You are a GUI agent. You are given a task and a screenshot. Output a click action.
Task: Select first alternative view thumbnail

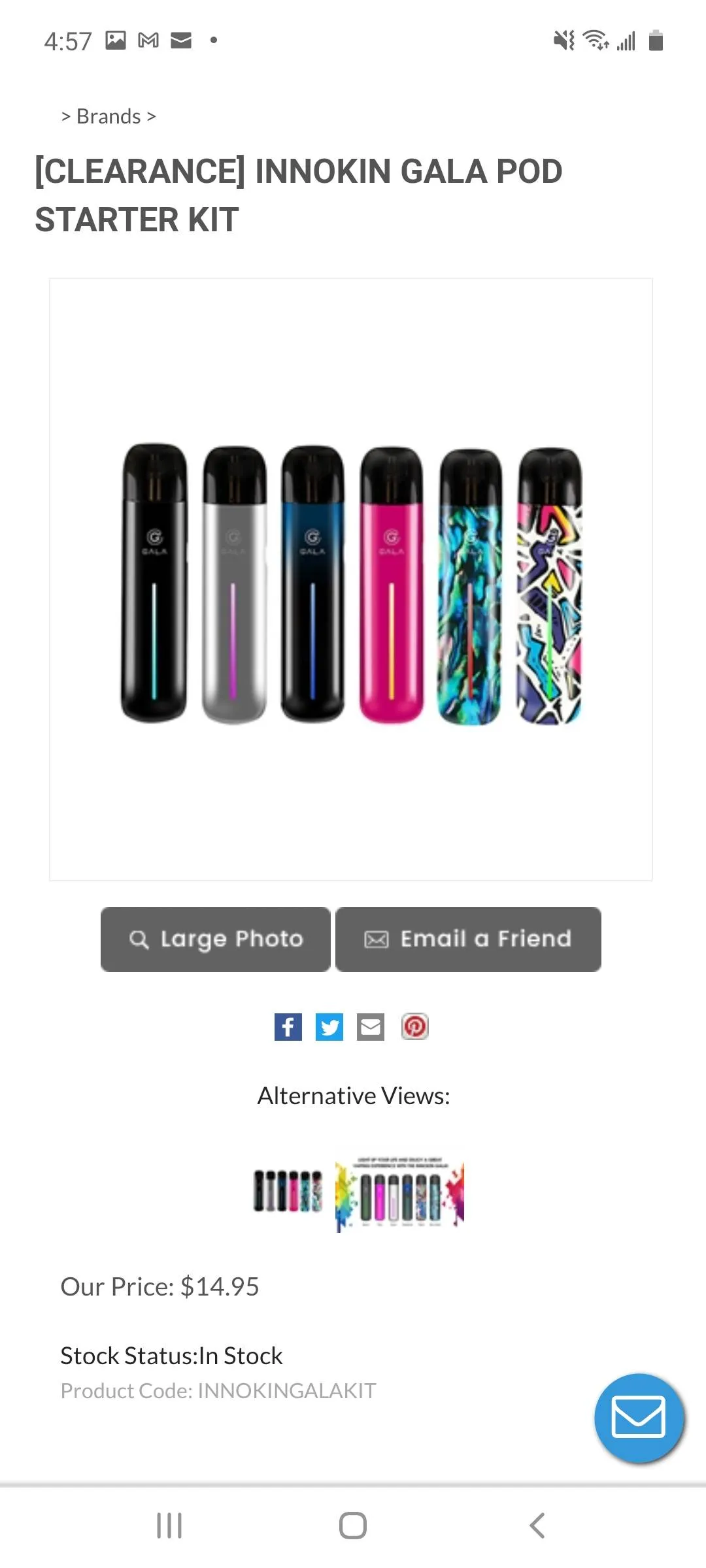(x=288, y=1190)
